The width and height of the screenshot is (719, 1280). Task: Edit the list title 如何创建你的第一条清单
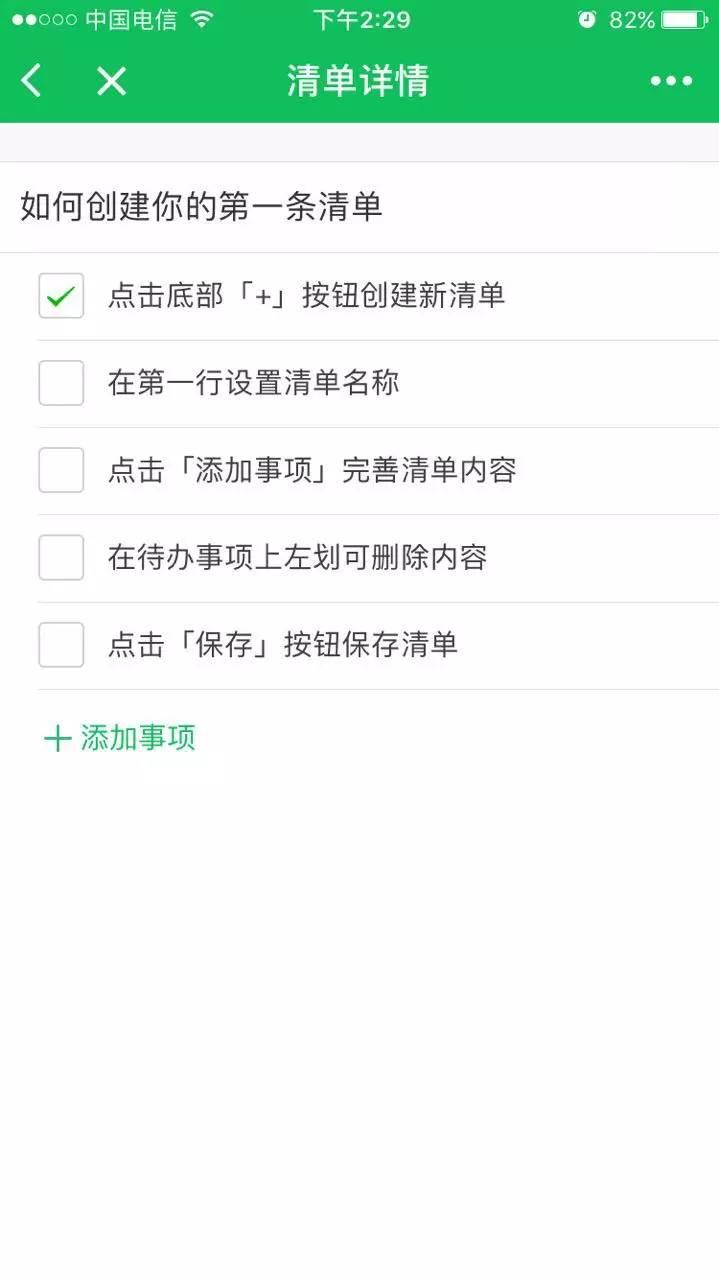coord(201,207)
